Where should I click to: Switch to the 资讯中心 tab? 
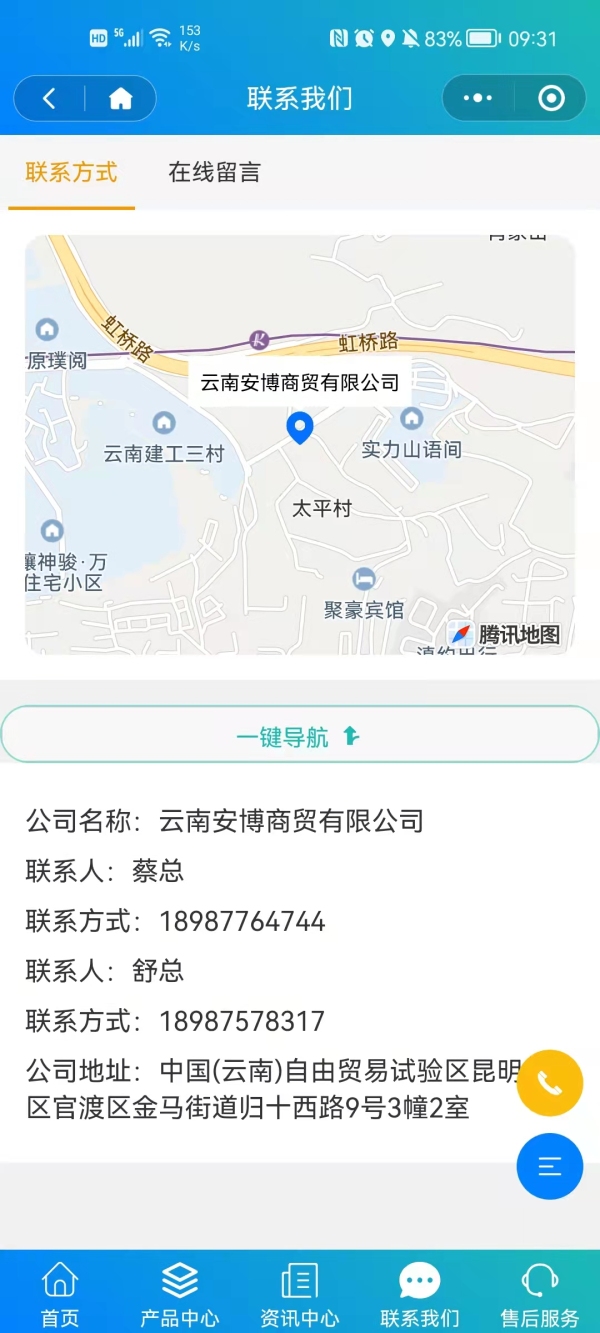click(300, 1293)
